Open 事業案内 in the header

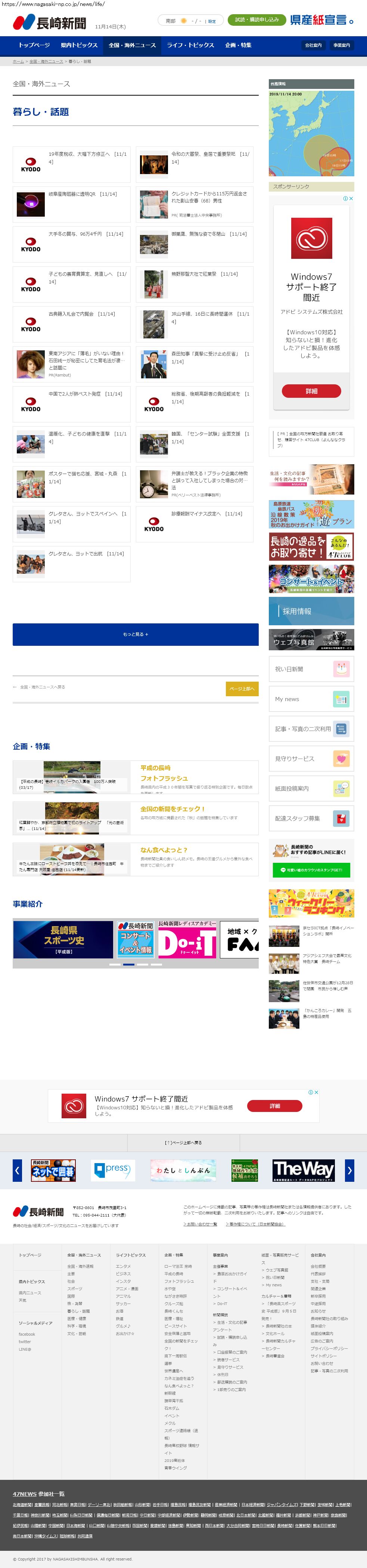(x=342, y=45)
